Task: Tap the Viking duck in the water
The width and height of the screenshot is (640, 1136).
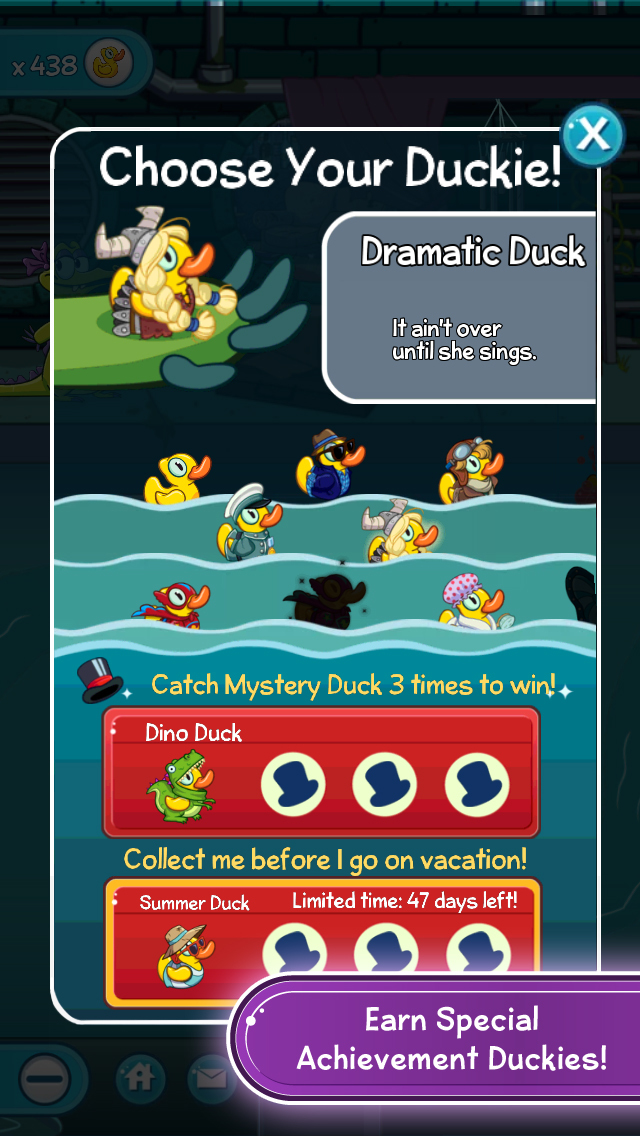Action: point(398,530)
